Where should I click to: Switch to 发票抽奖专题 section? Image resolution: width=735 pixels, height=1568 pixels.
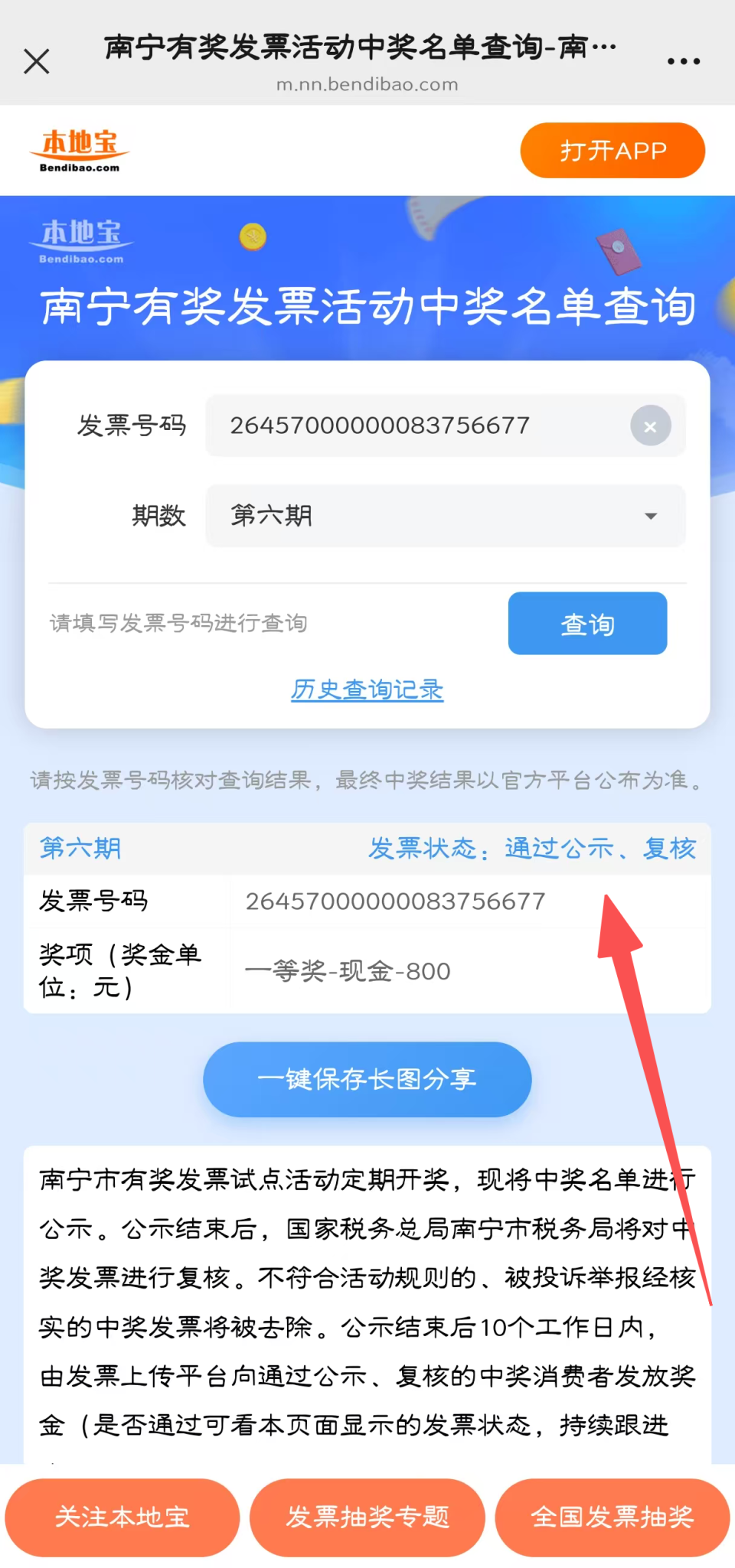click(x=367, y=1517)
